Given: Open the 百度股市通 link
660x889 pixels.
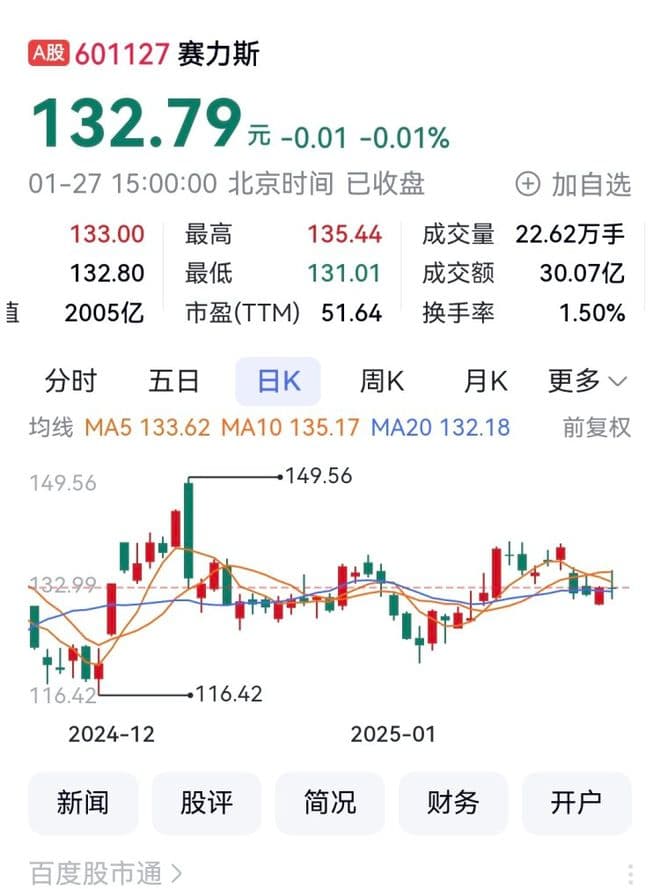Looking at the screenshot, I should click(105, 875).
